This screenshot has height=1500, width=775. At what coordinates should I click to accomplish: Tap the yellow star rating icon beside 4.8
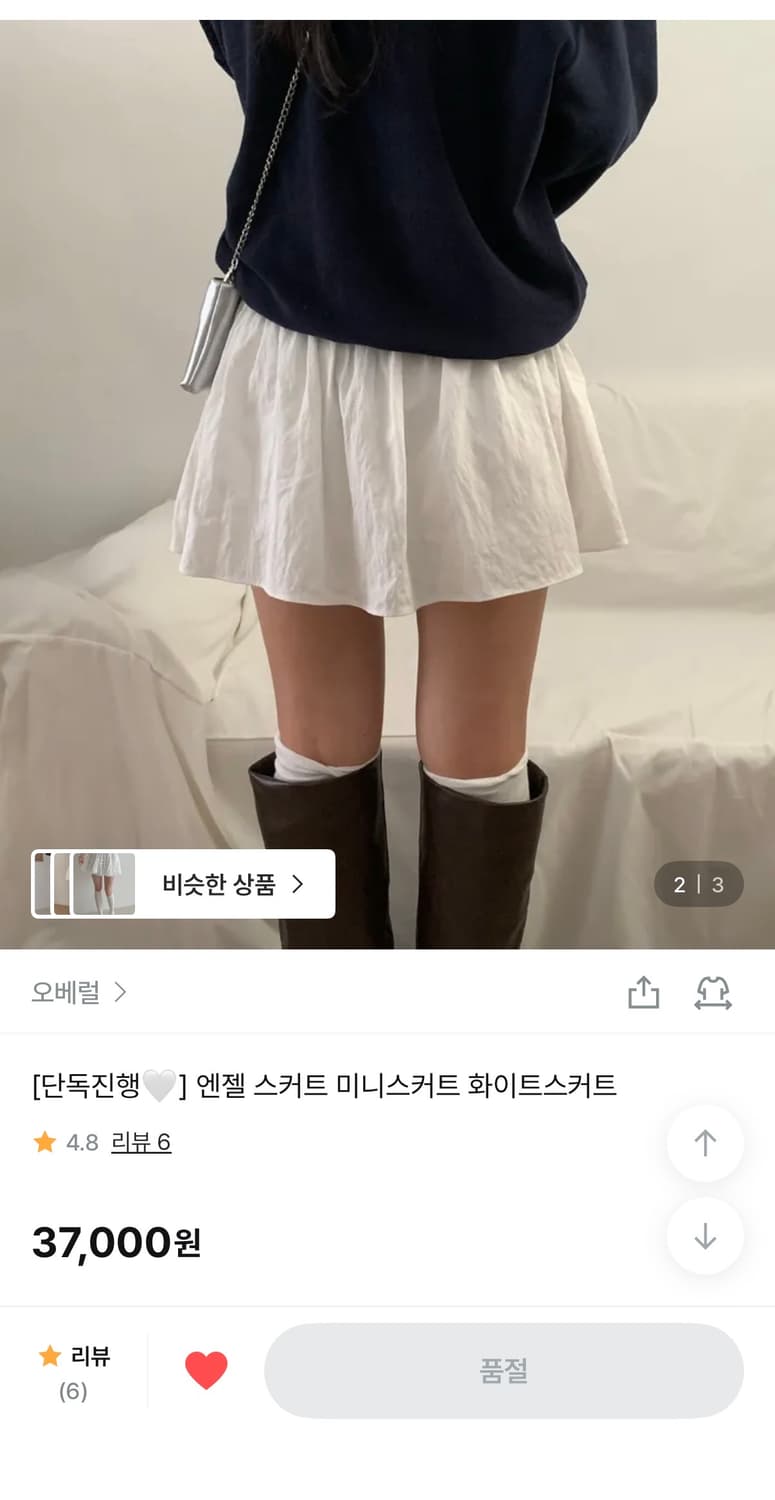point(44,1142)
